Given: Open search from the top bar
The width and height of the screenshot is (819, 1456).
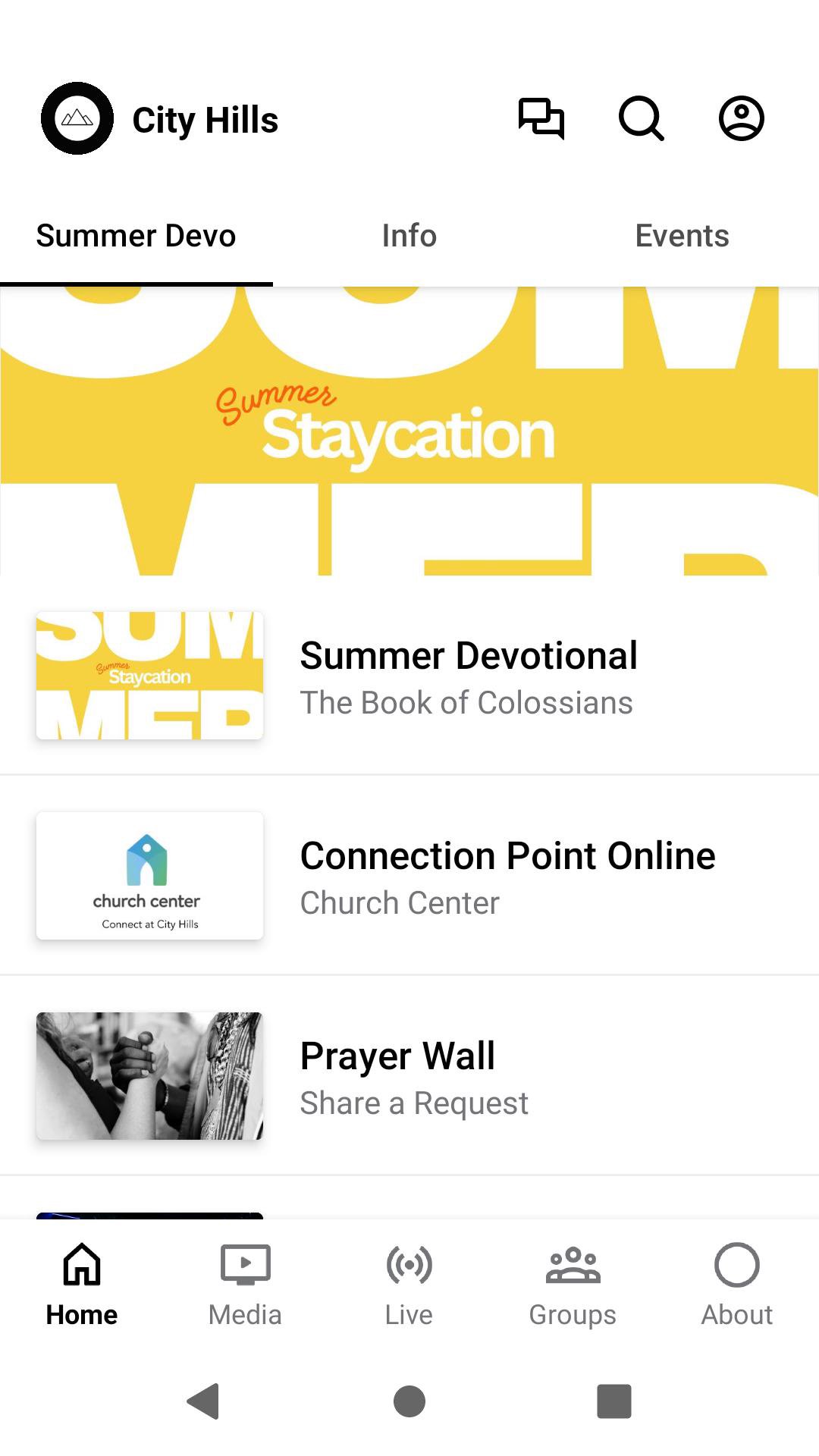Looking at the screenshot, I should click(641, 118).
